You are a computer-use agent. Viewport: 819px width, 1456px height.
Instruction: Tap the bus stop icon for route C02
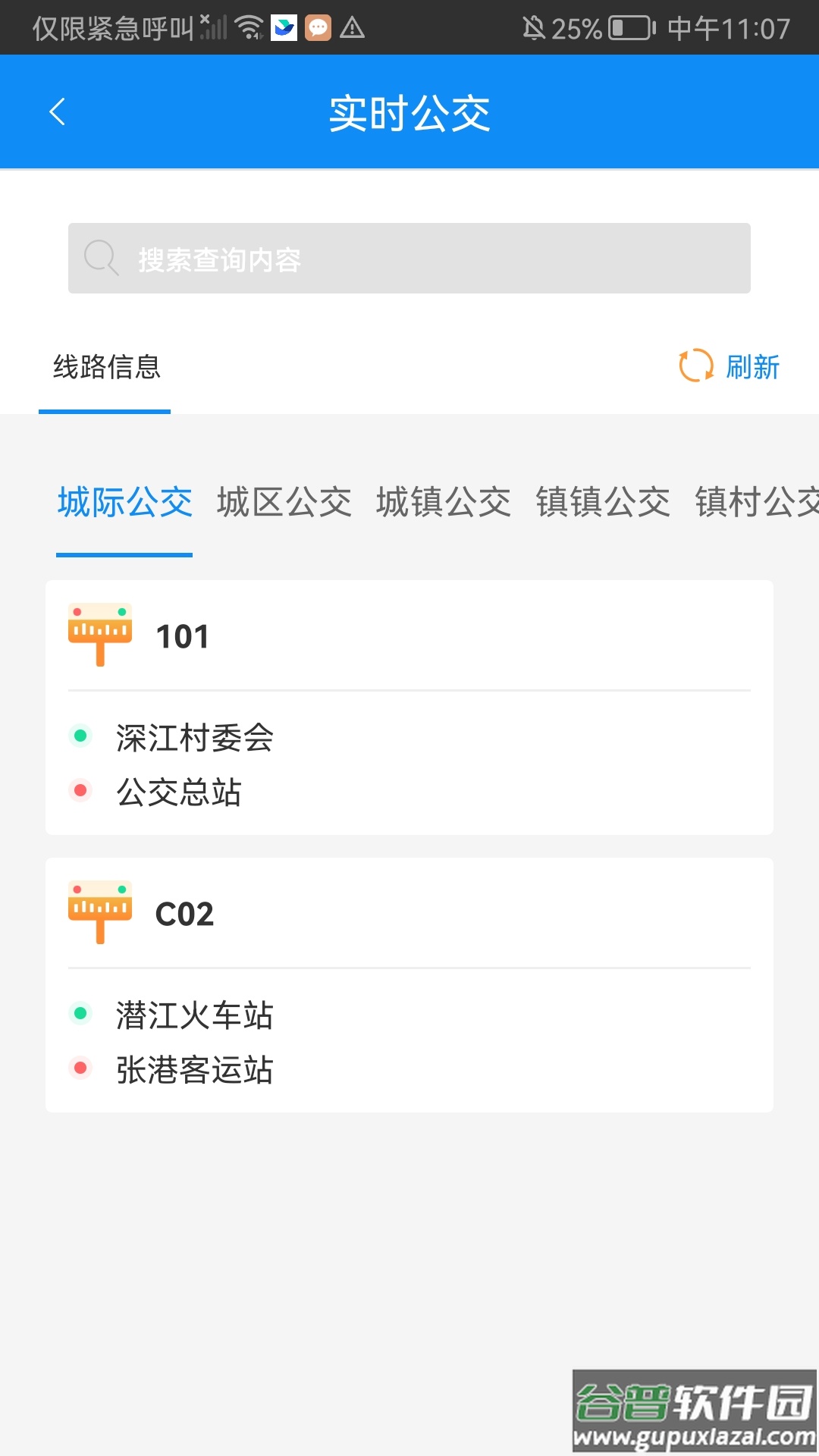[x=99, y=912]
